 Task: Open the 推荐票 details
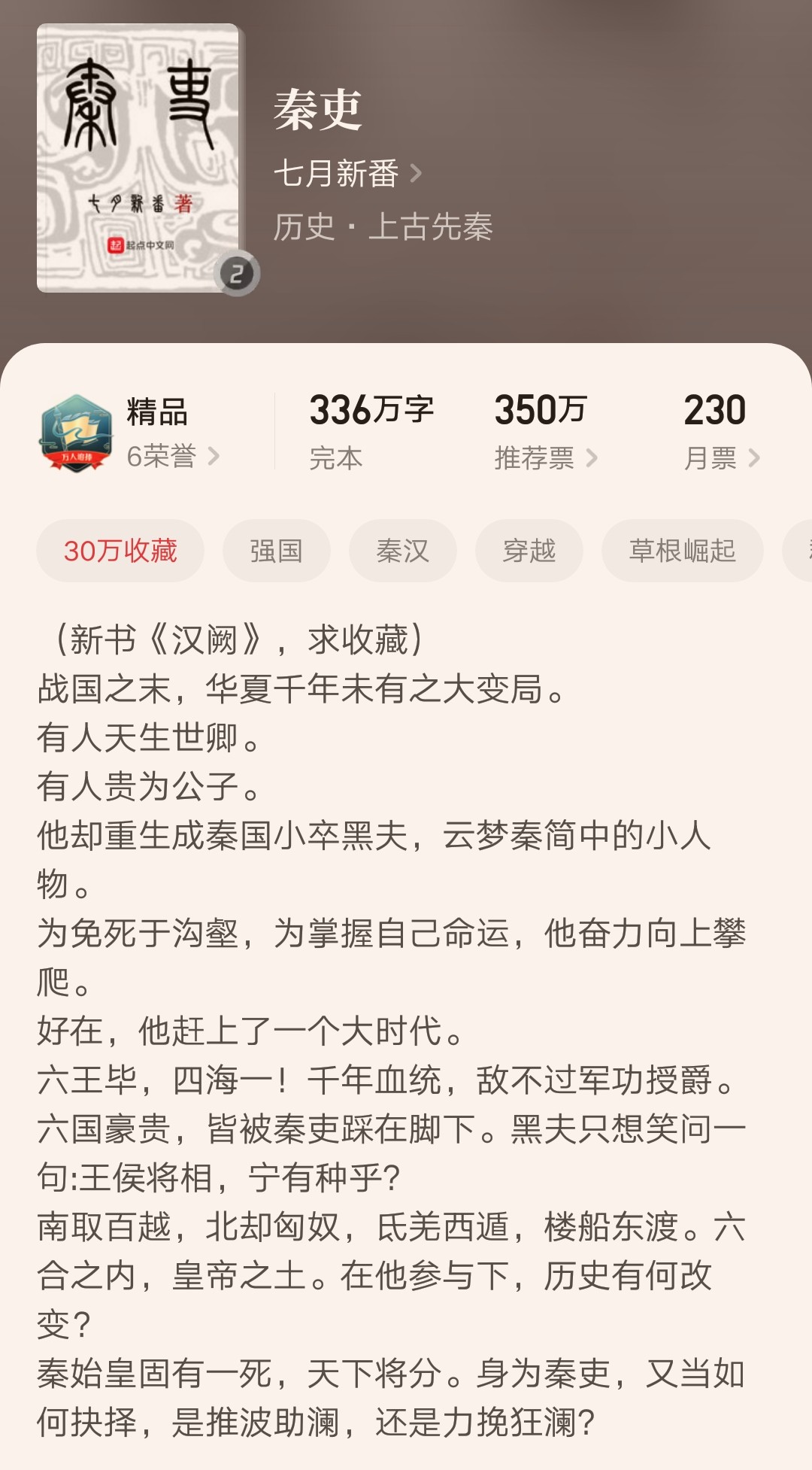[x=545, y=457]
